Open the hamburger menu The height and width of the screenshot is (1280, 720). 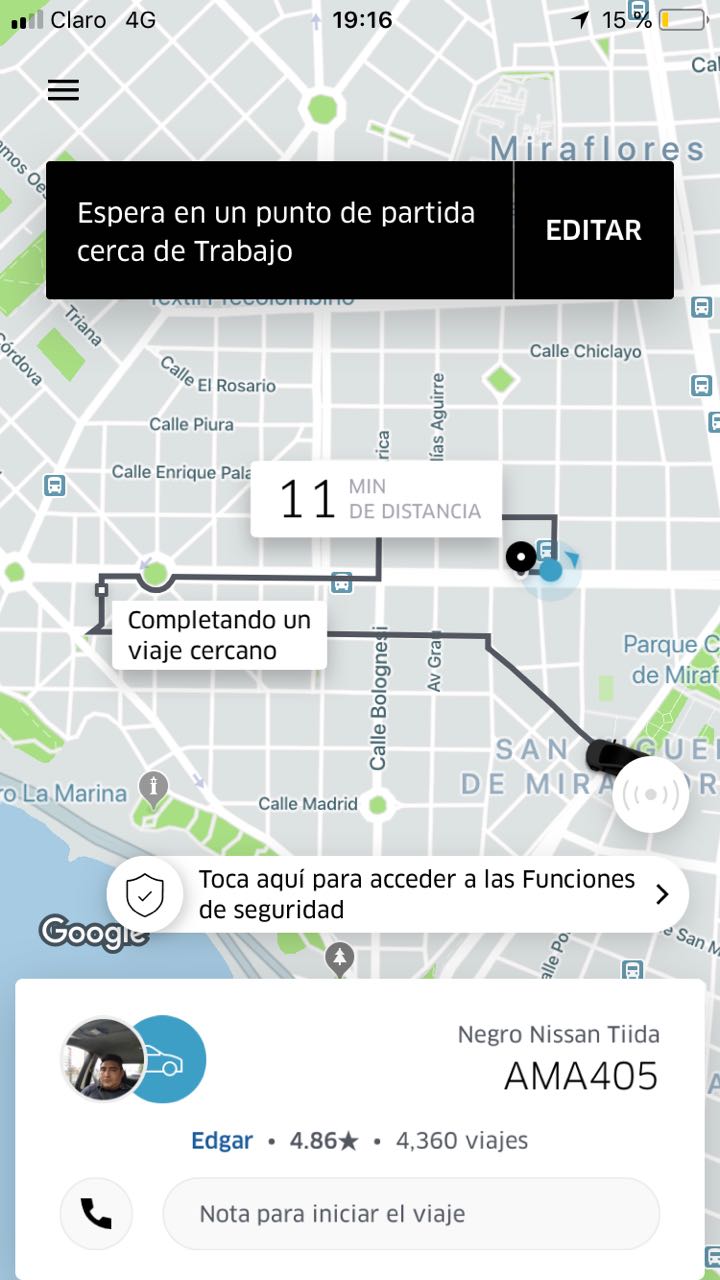pos(63,90)
